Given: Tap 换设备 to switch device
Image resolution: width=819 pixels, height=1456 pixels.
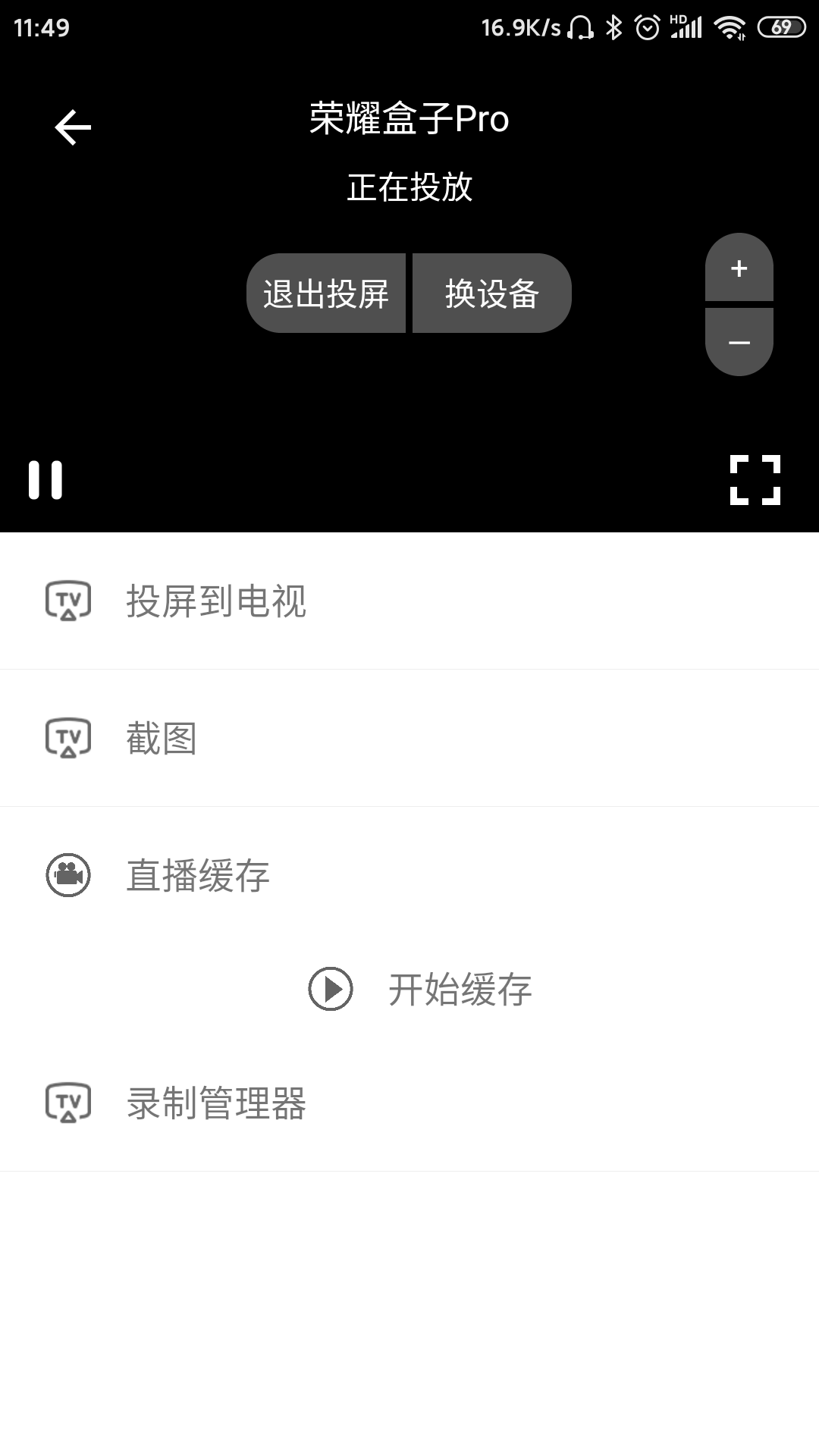Looking at the screenshot, I should (x=492, y=293).
